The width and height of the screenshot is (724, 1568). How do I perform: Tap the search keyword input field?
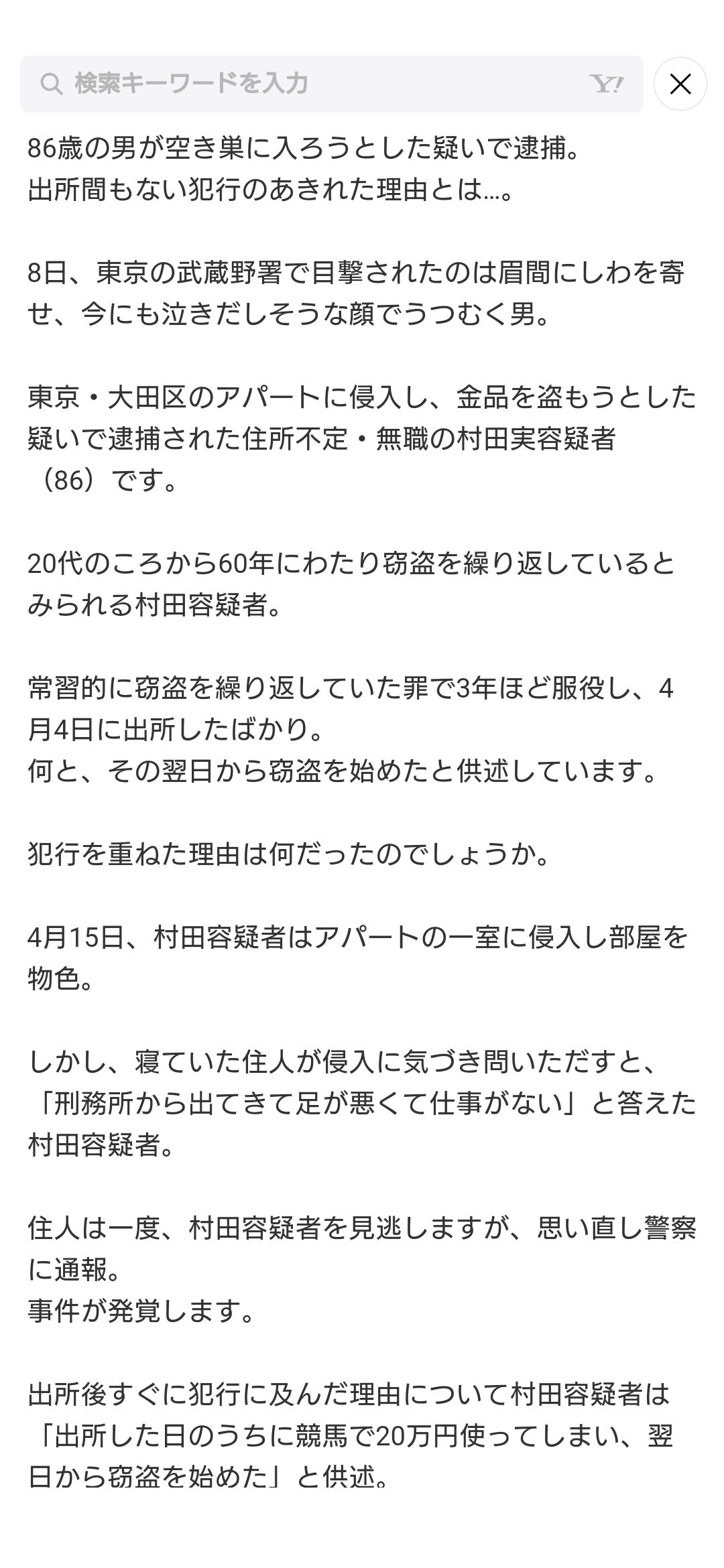tap(331, 84)
